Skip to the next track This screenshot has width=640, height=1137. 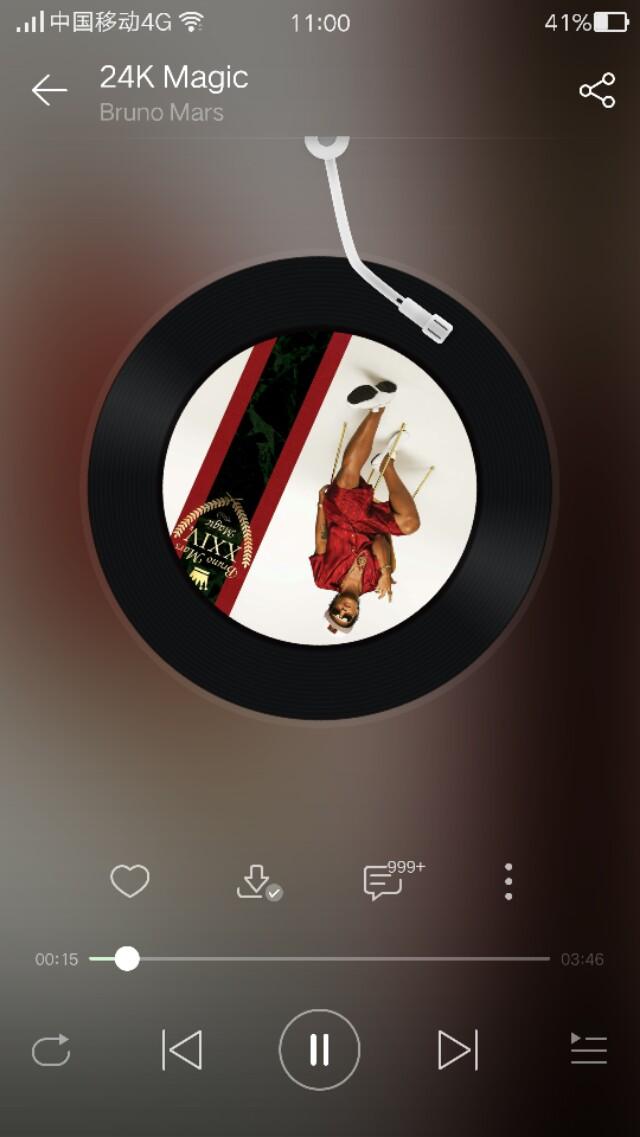pyautogui.click(x=457, y=1050)
